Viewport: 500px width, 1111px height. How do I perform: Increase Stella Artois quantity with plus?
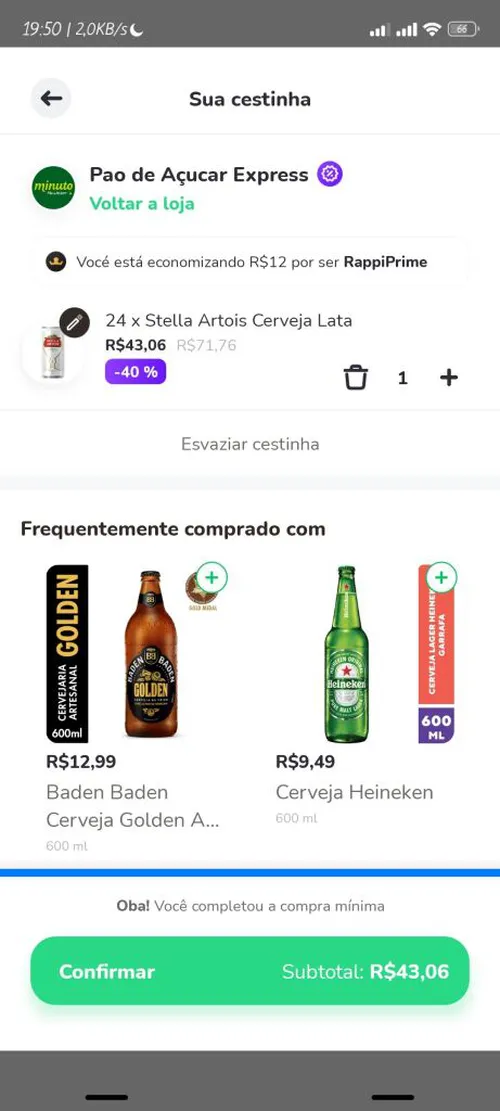click(449, 378)
